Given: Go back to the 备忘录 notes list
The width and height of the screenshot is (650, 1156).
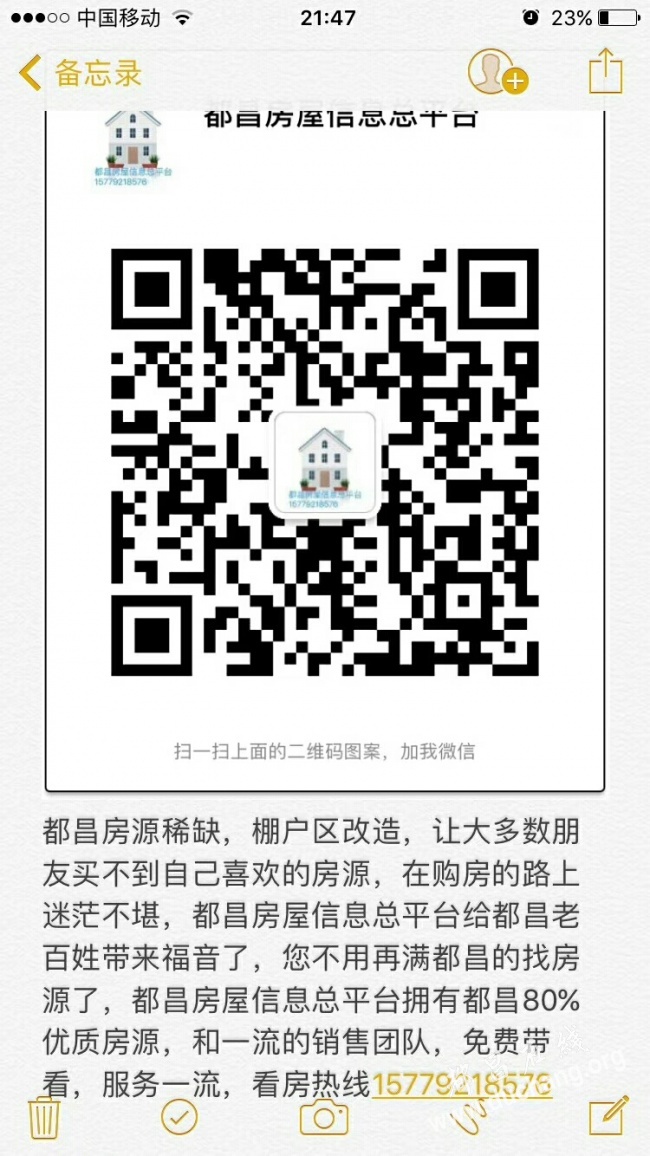Looking at the screenshot, I should click(80, 73).
